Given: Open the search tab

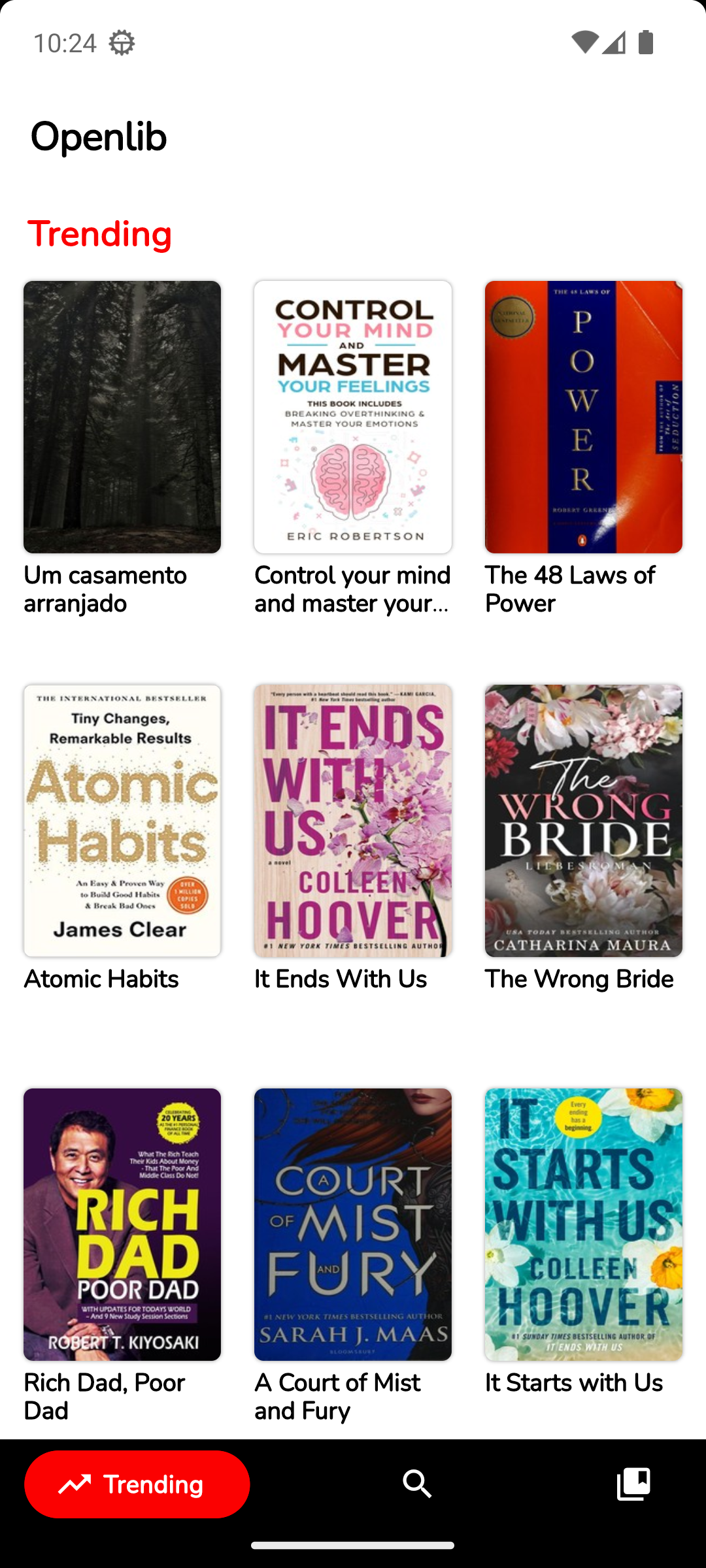Looking at the screenshot, I should click(x=417, y=1484).
